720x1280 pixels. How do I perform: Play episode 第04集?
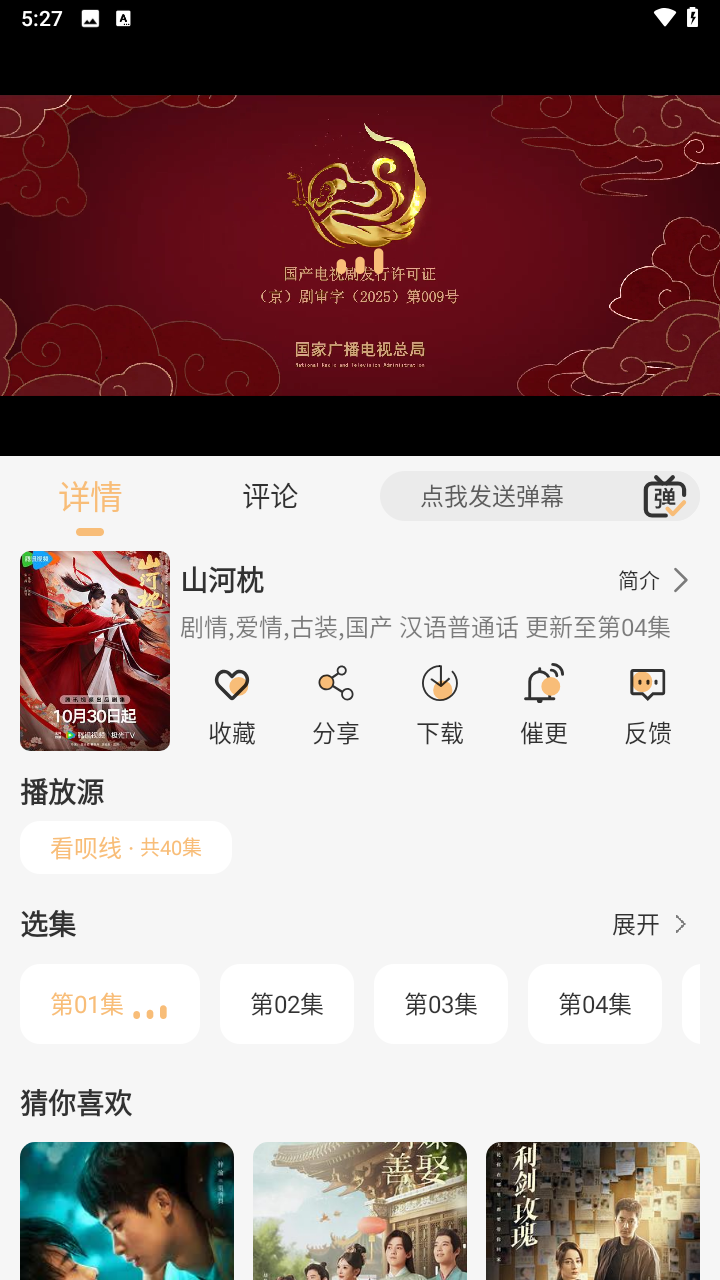tap(595, 1004)
